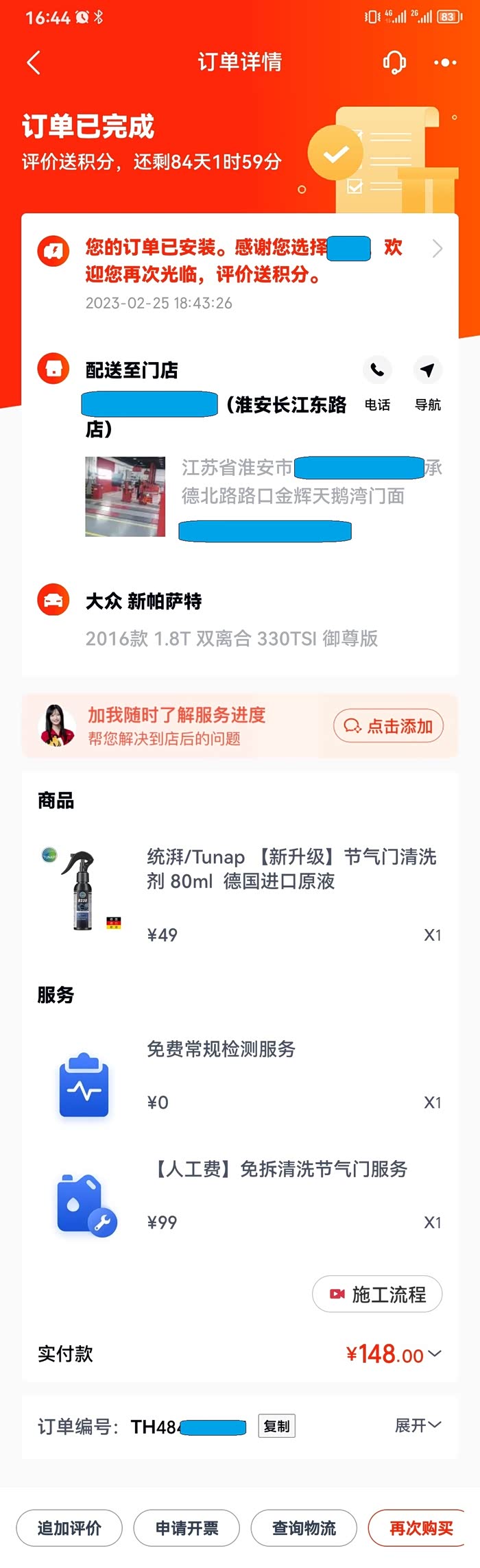Screen dimensions: 480x1568
Task: Check logistics with 查询物流
Action: [x=304, y=1528]
